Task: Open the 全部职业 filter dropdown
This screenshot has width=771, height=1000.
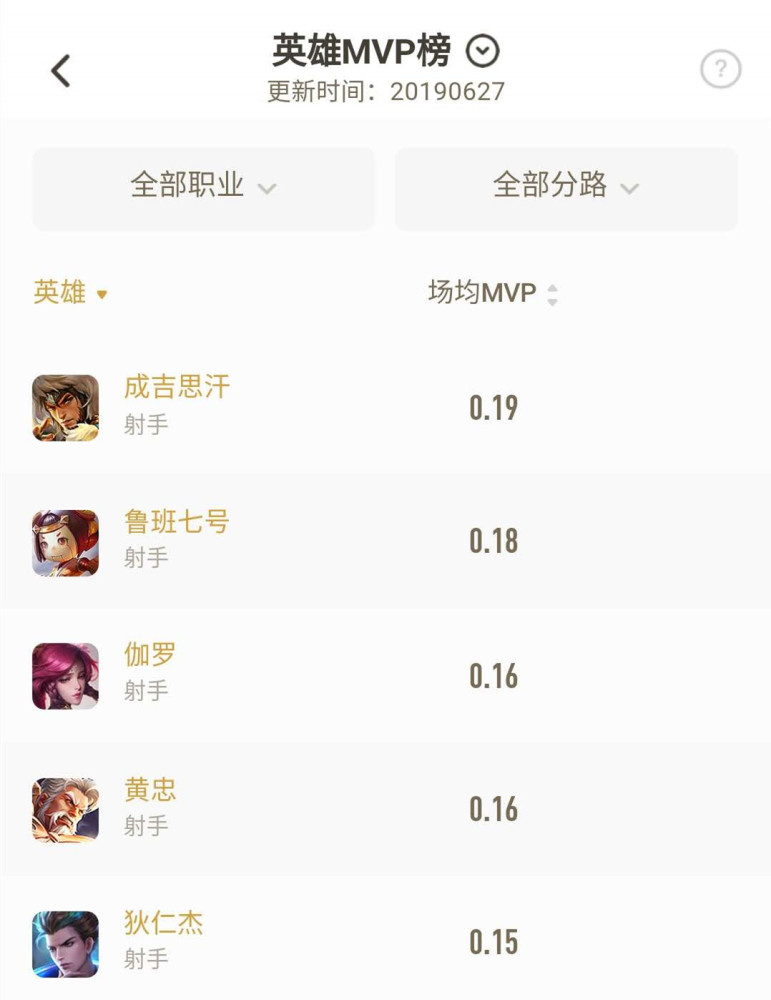Action: click(204, 187)
